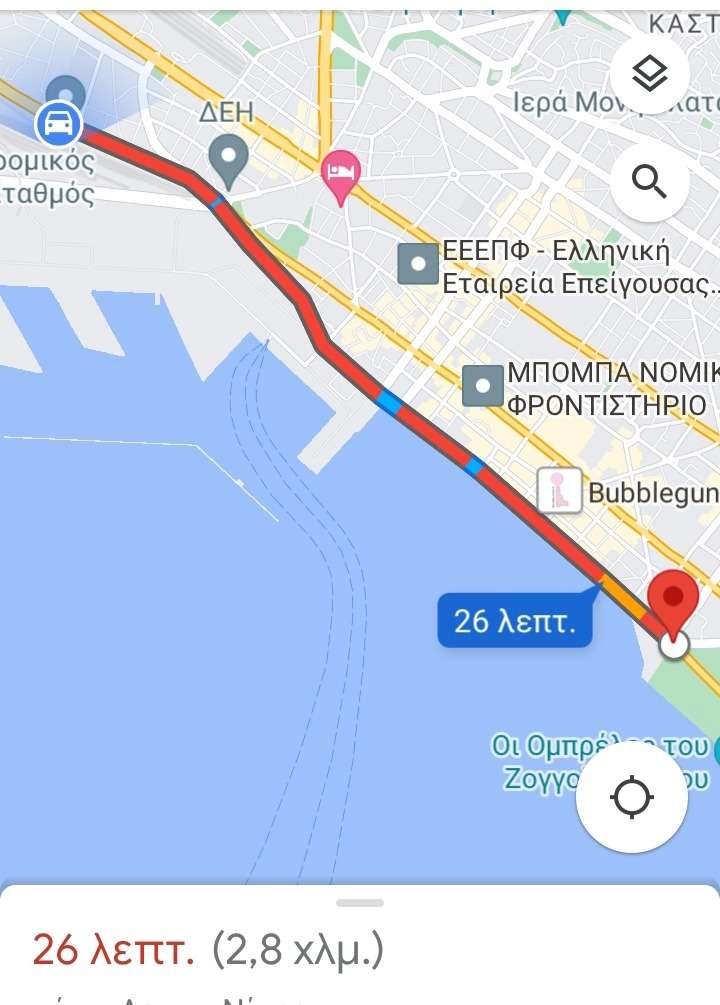The width and height of the screenshot is (720, 1005).
Task: Open the ΔΕΗ place marker
Action: [x=229, y=158]
